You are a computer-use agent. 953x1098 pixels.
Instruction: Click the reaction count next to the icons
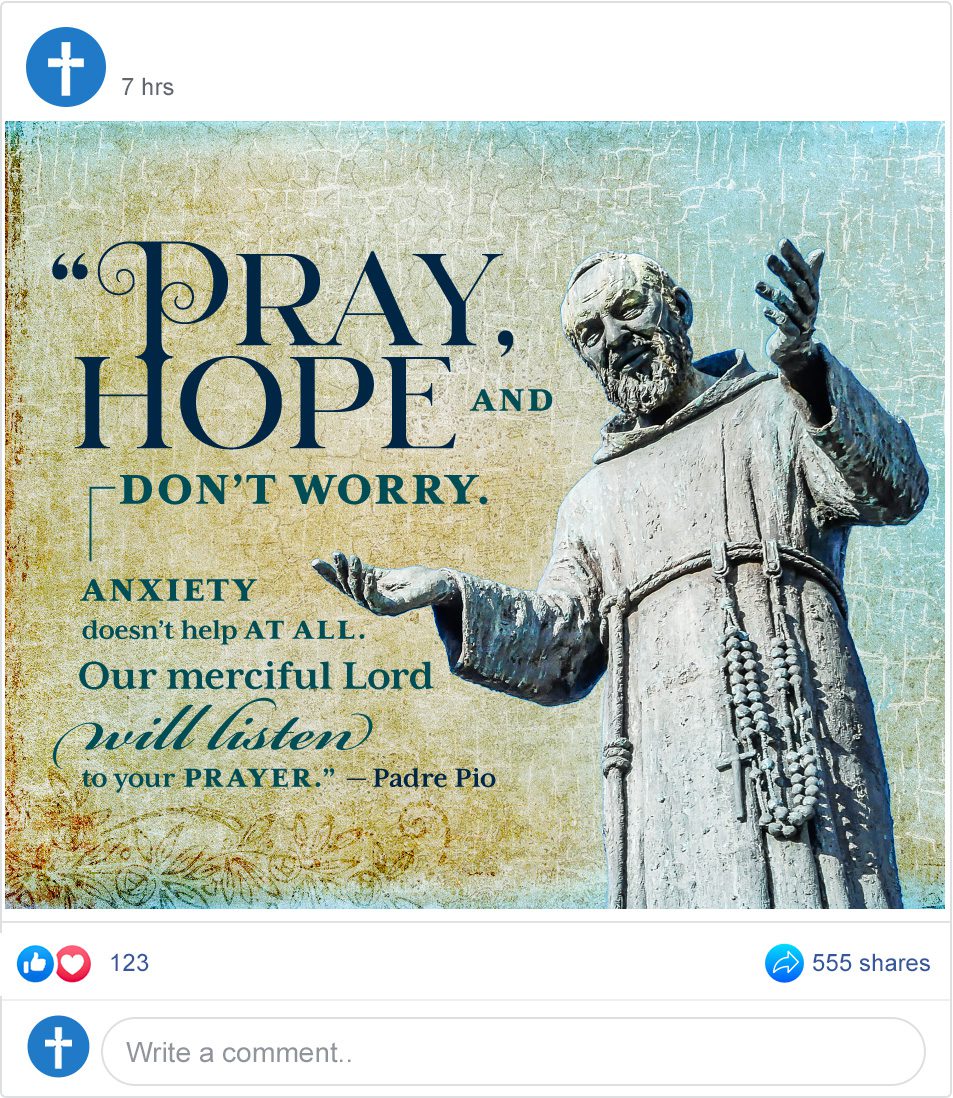click(x=130, y=963)
